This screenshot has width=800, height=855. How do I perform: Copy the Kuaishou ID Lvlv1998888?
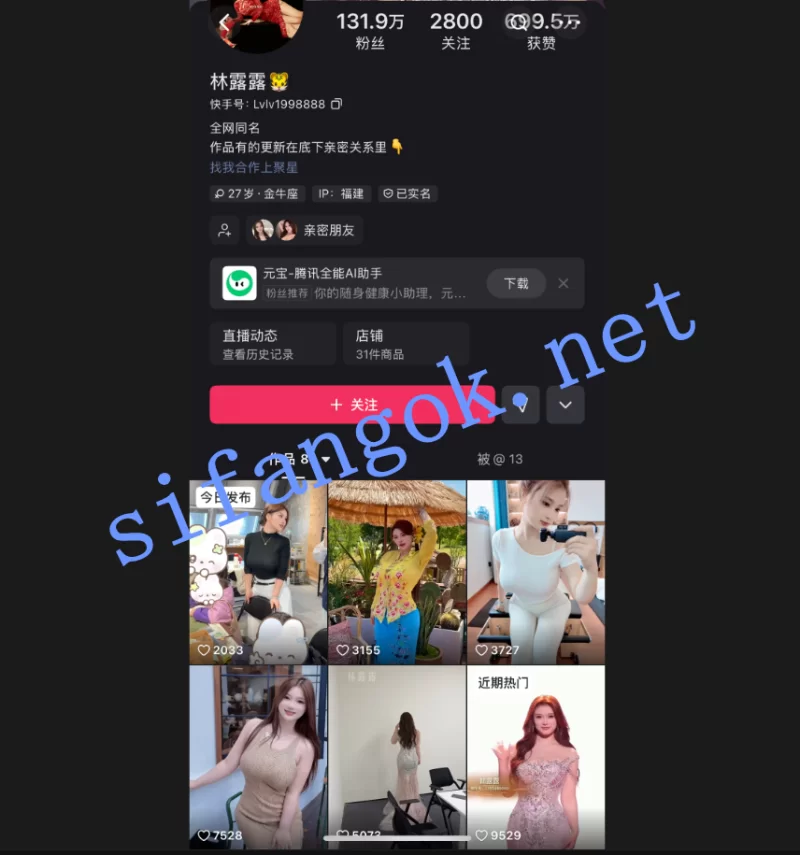coord(336,104)
